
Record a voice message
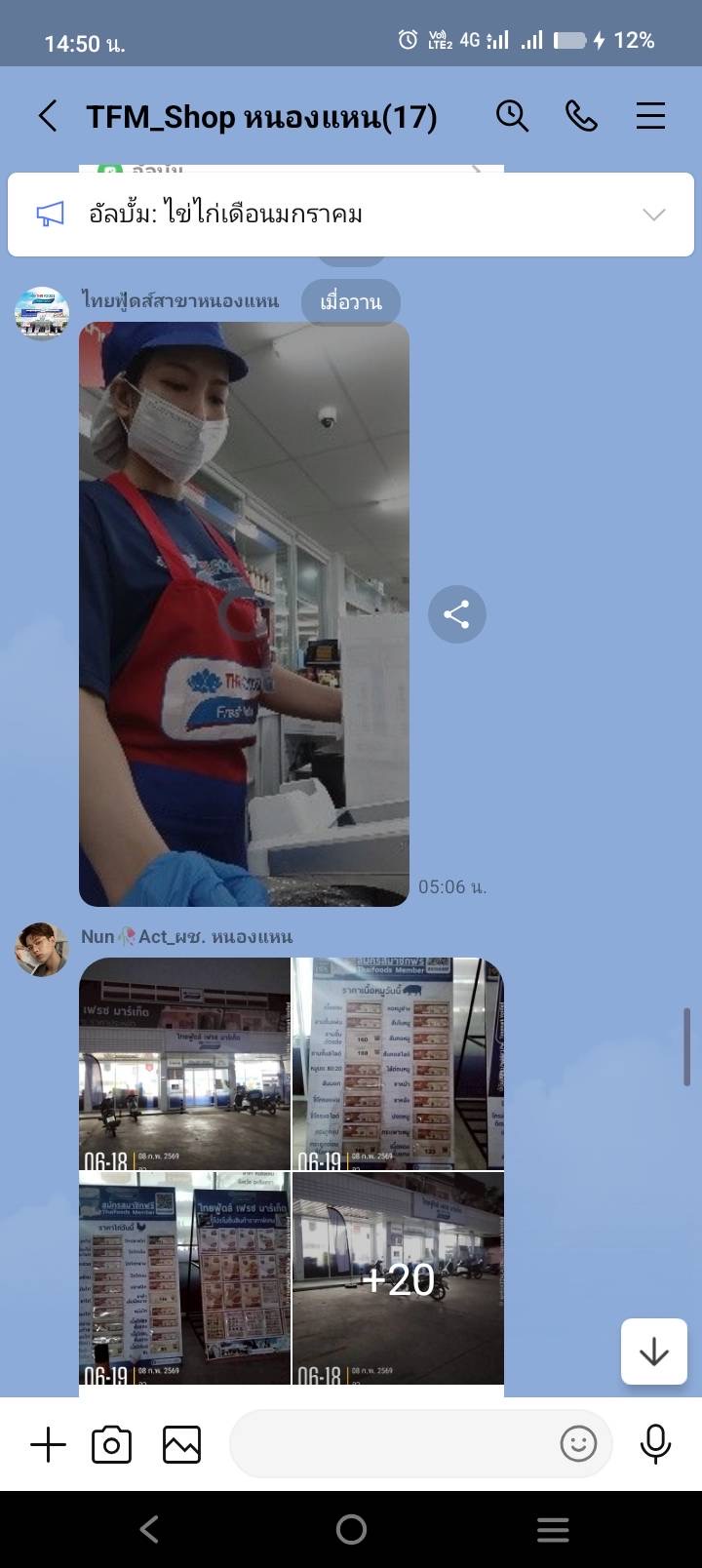pos(655,1444)
